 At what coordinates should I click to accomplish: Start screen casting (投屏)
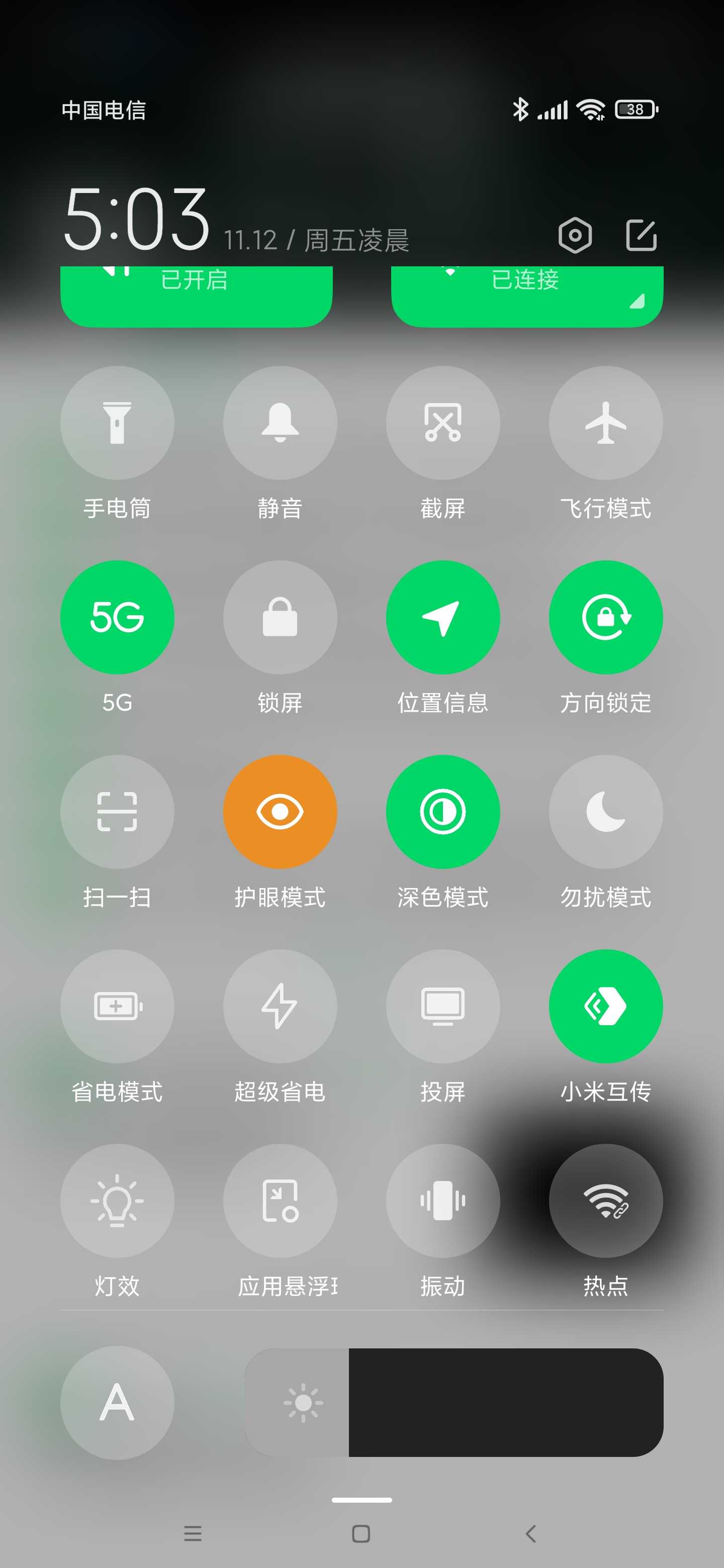[x=442, y=1006]
